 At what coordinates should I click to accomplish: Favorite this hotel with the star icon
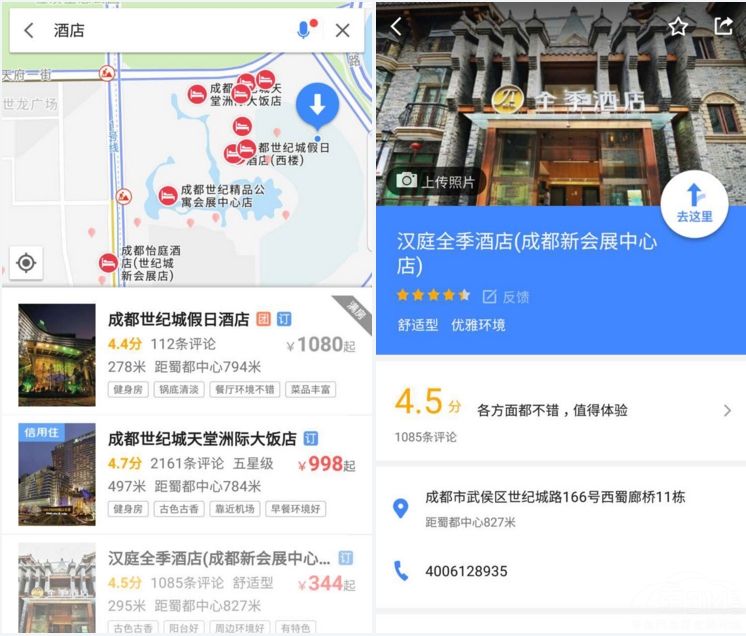678,27
